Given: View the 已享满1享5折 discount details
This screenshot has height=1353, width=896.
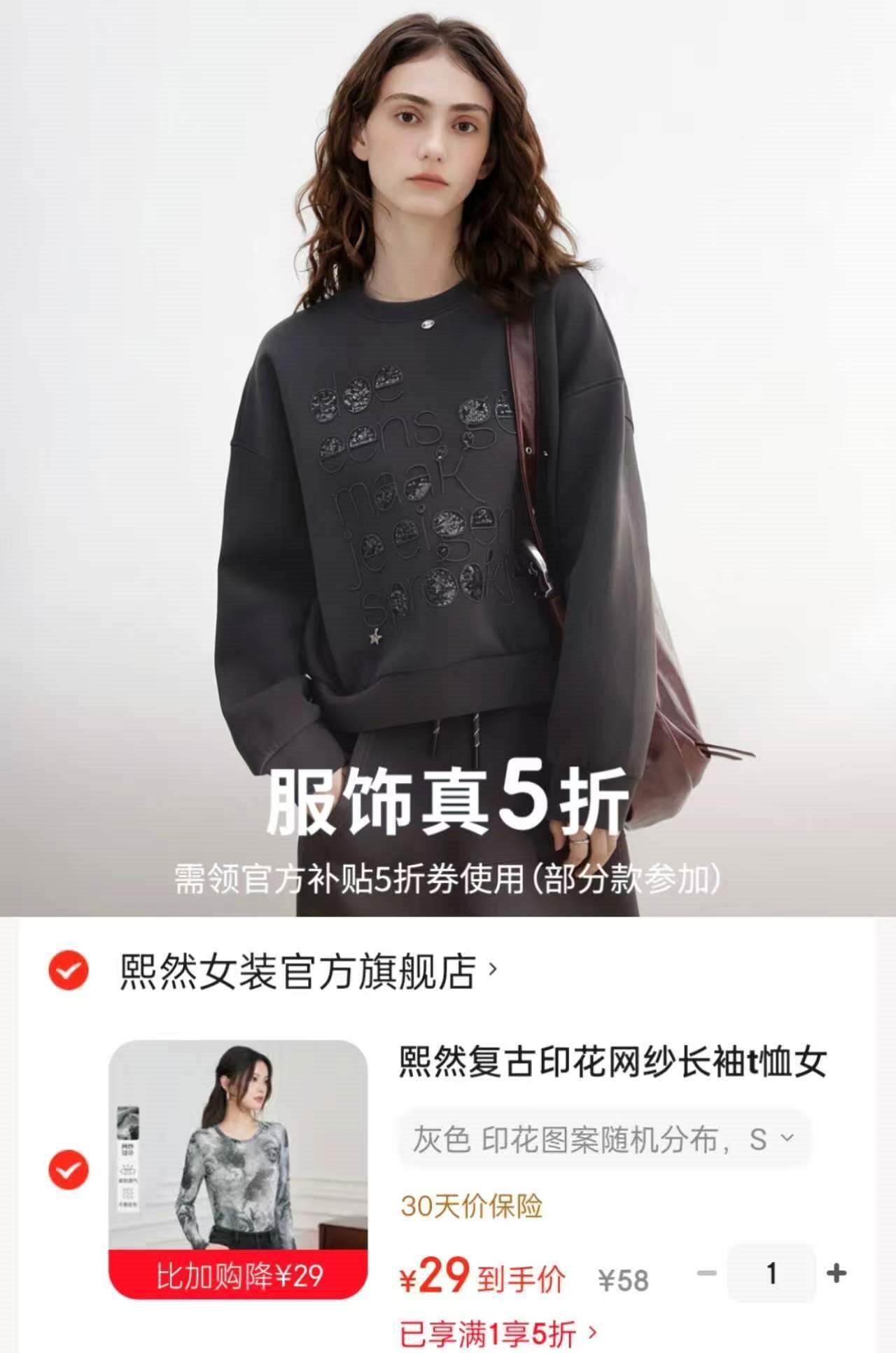Looking at the screenshot, I should pos(498,1333).
